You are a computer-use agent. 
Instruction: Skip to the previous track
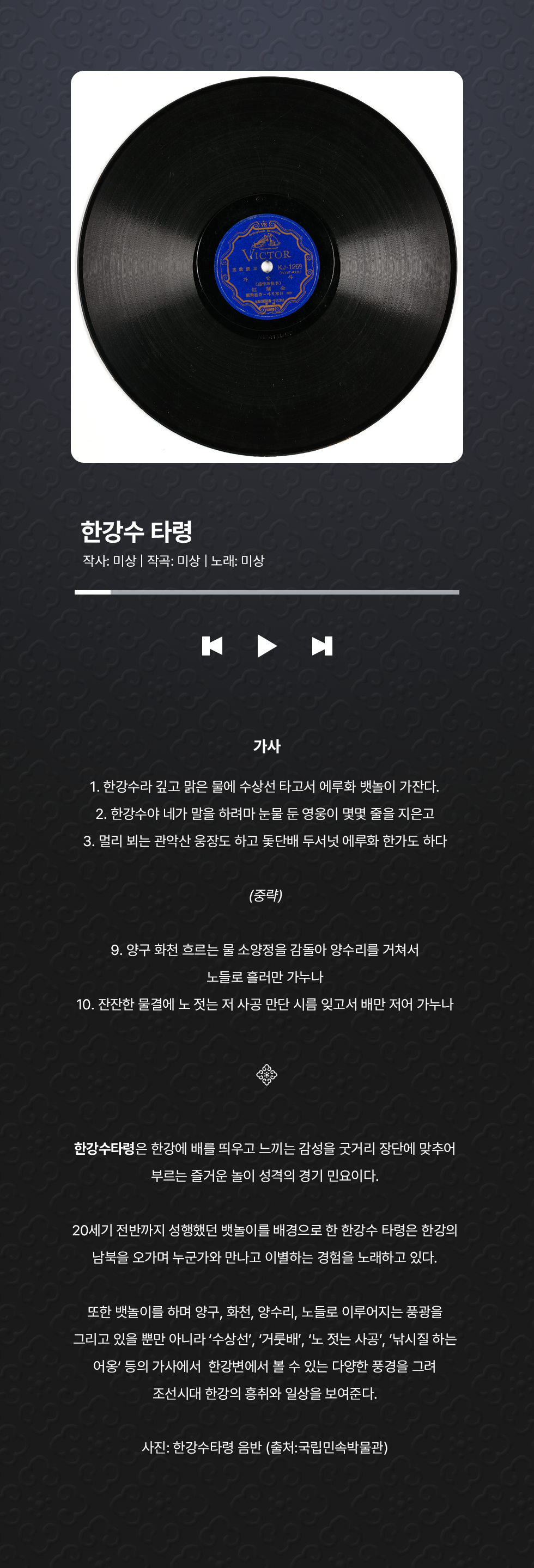point(212,646)
